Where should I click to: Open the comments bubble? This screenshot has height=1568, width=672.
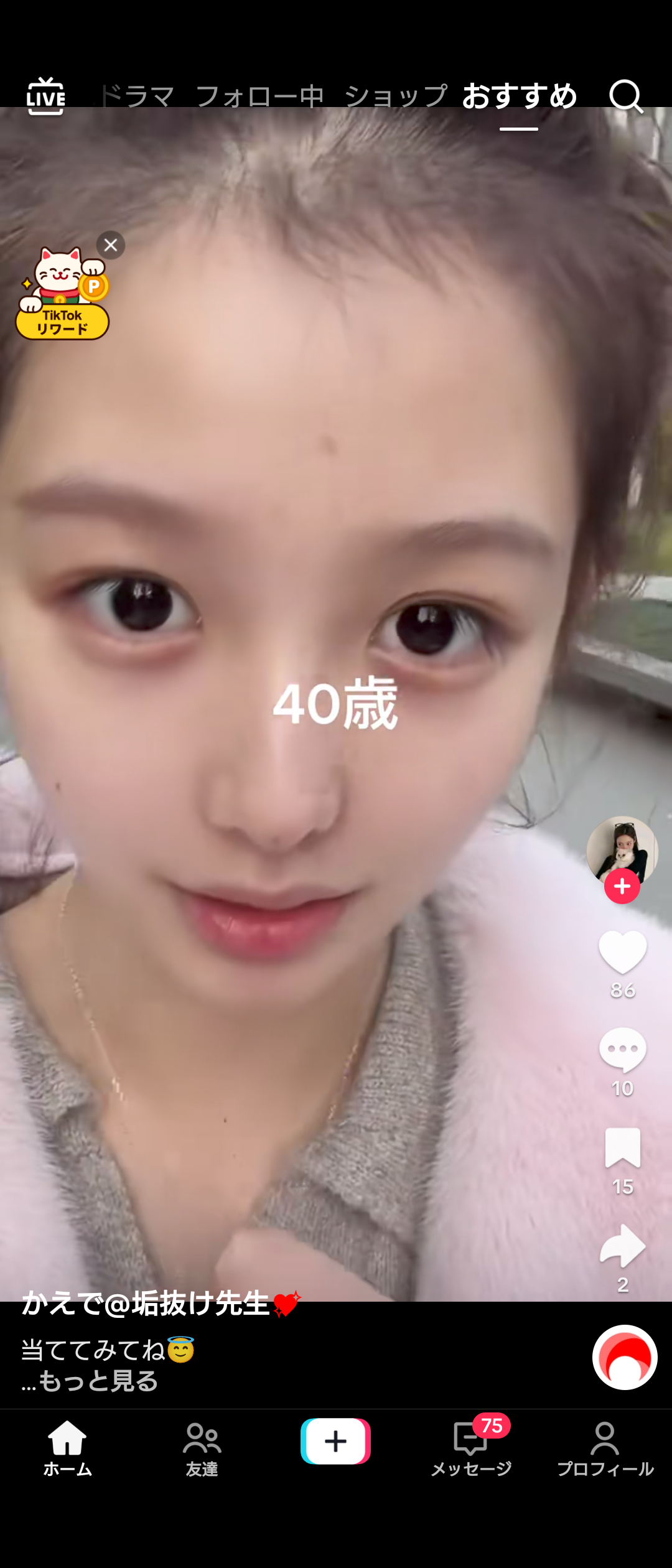pos(623,1050)
